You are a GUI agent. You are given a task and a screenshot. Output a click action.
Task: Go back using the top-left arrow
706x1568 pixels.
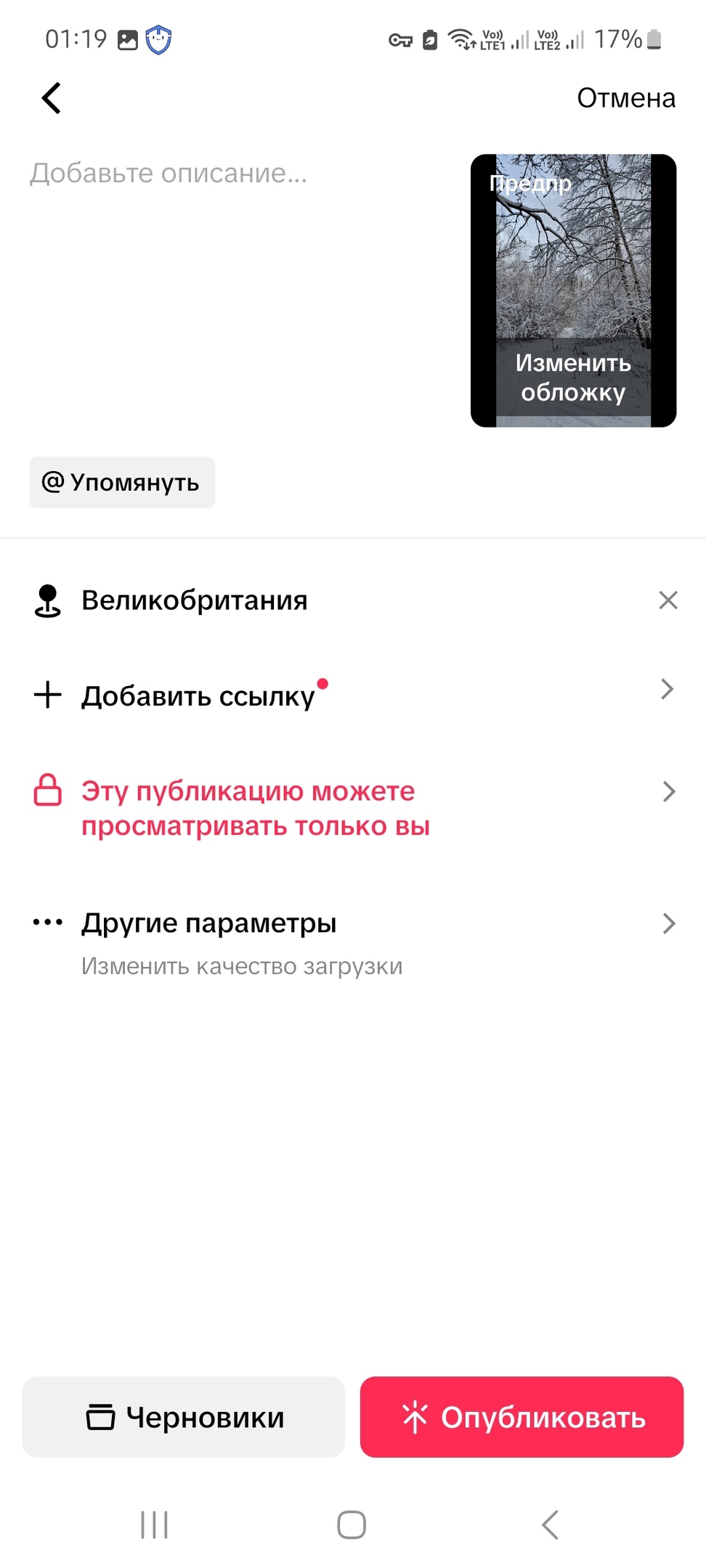[x=52, y=98]
